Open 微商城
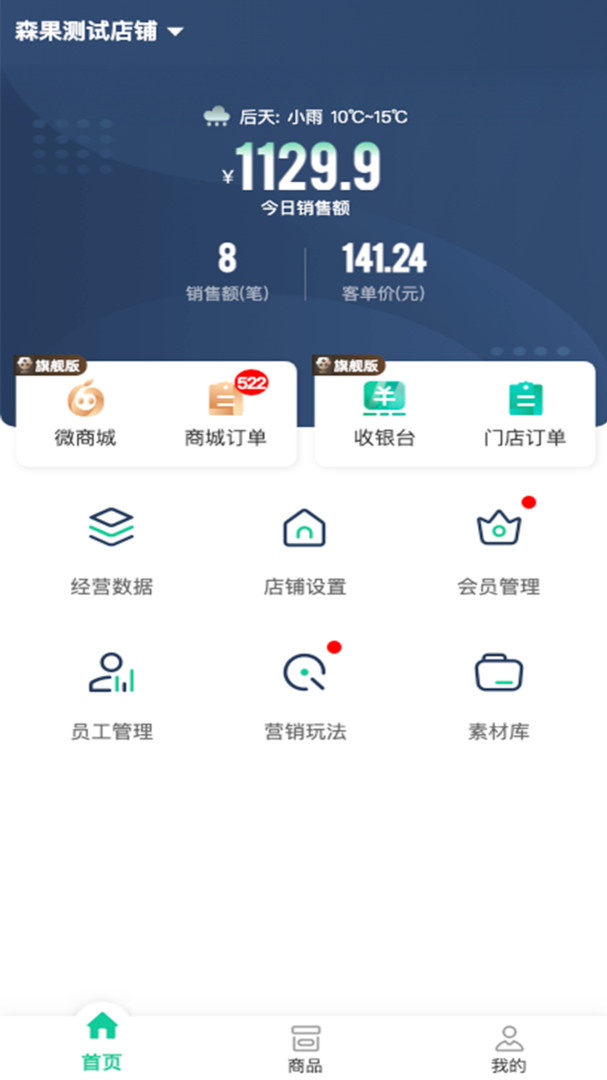 tap(86, 414)
